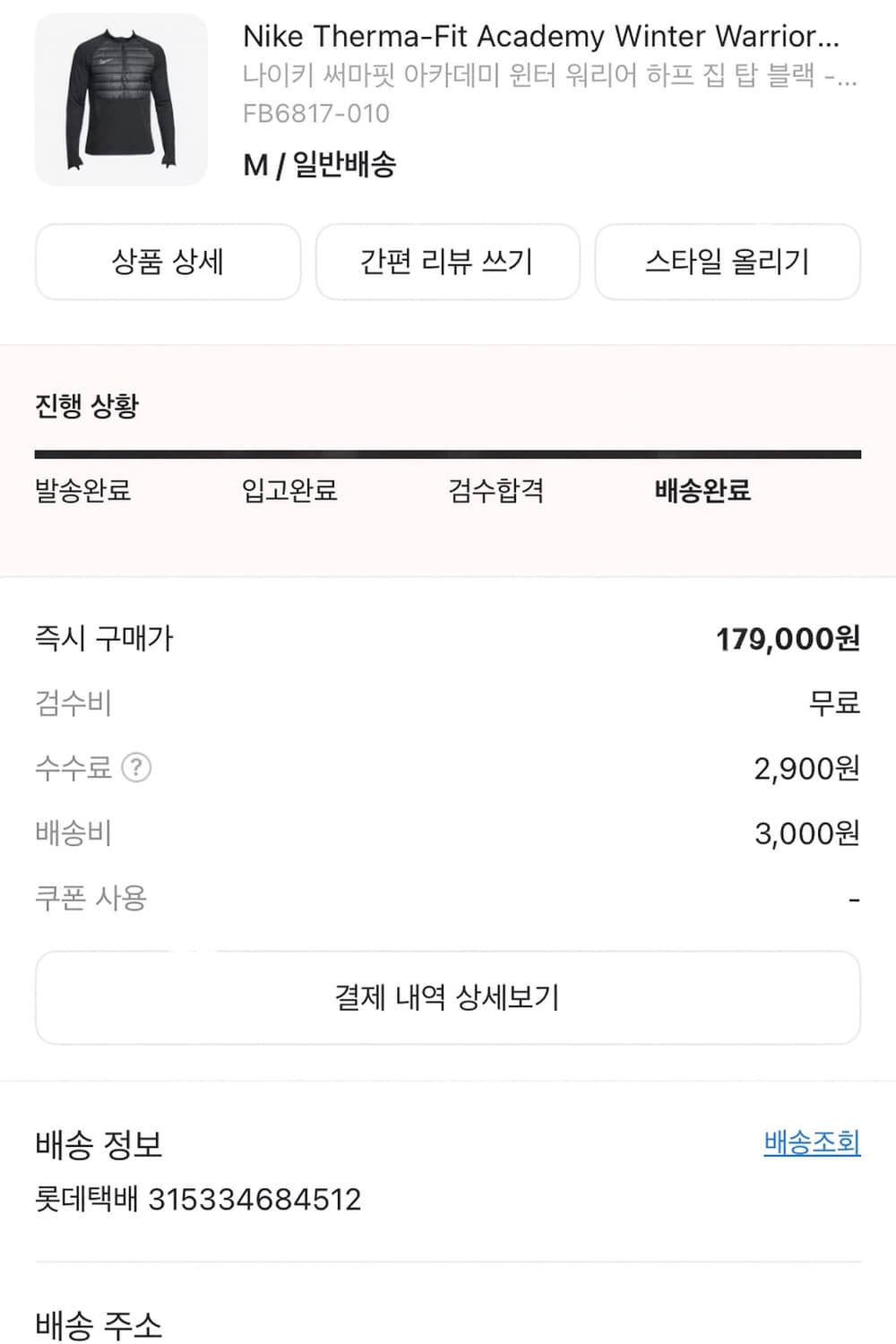The height and width of the screenshot is (1344, 896).
Task: Tap 간편 리뷰 쓰기 to write a review
Action: coord(447,262)
